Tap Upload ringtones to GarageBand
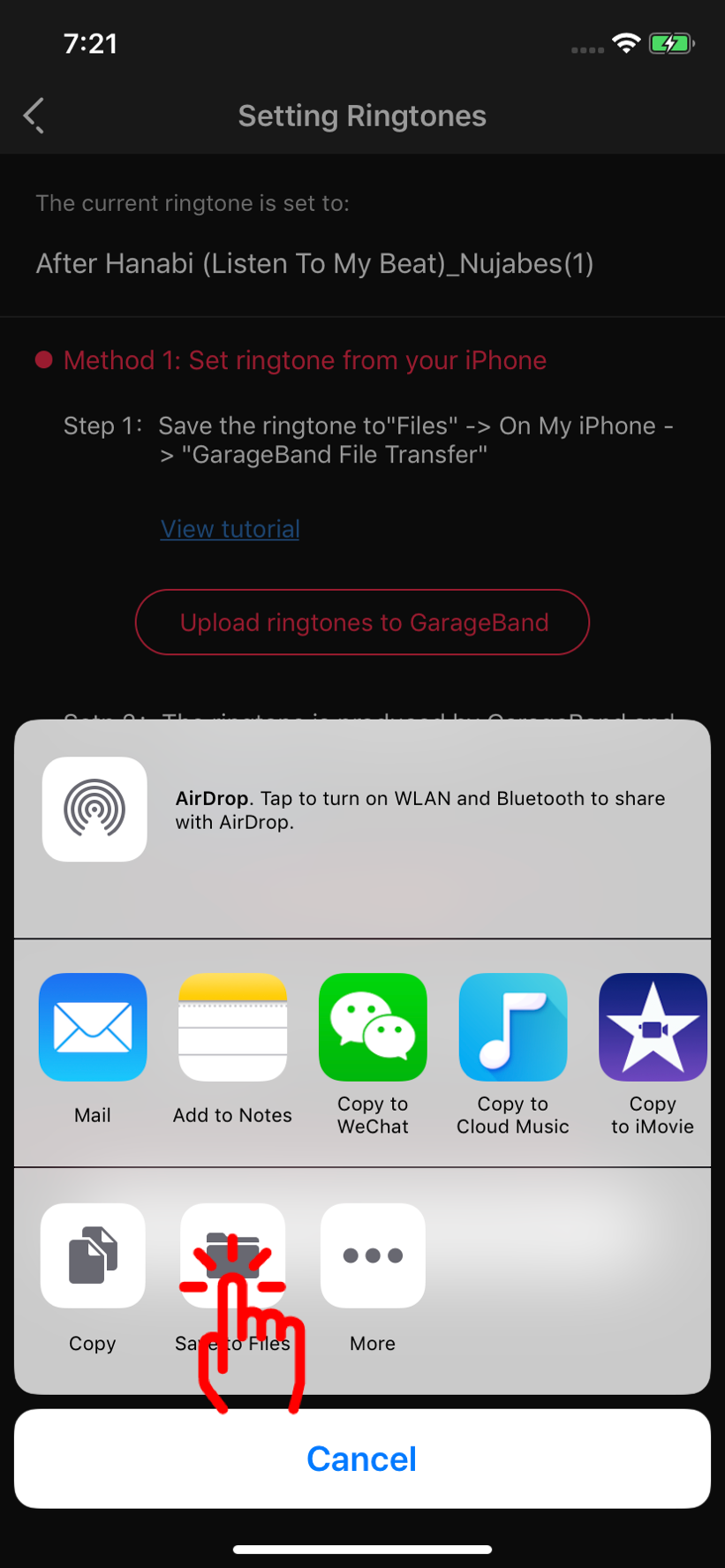The width and height of the screenshot is (725, 1568). pyautogui.click(x=362, y=622)
